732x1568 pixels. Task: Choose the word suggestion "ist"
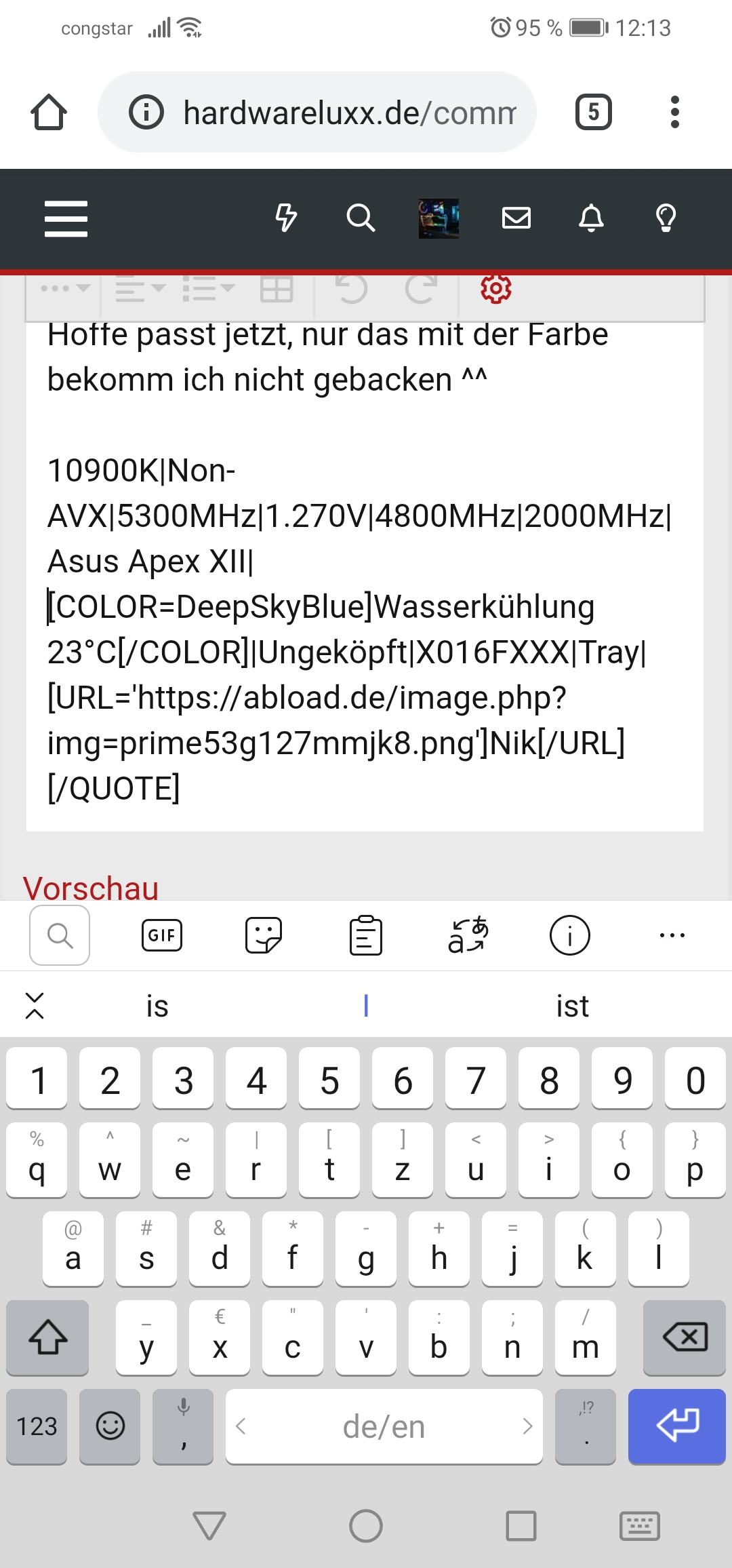pos(572,1006)
